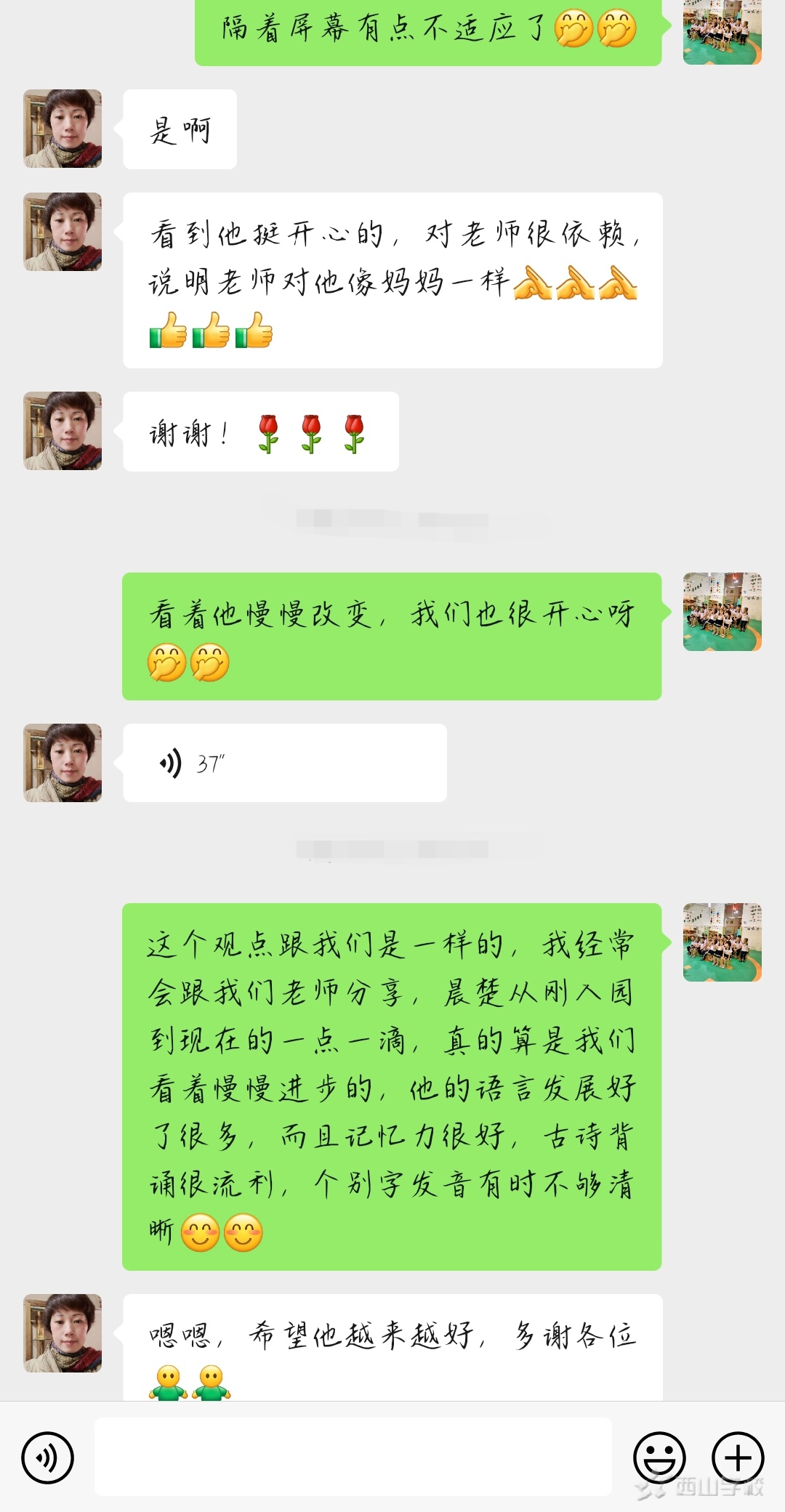Switch to voice input mode
The image size is (785, 1512).
click(48, 1458)
